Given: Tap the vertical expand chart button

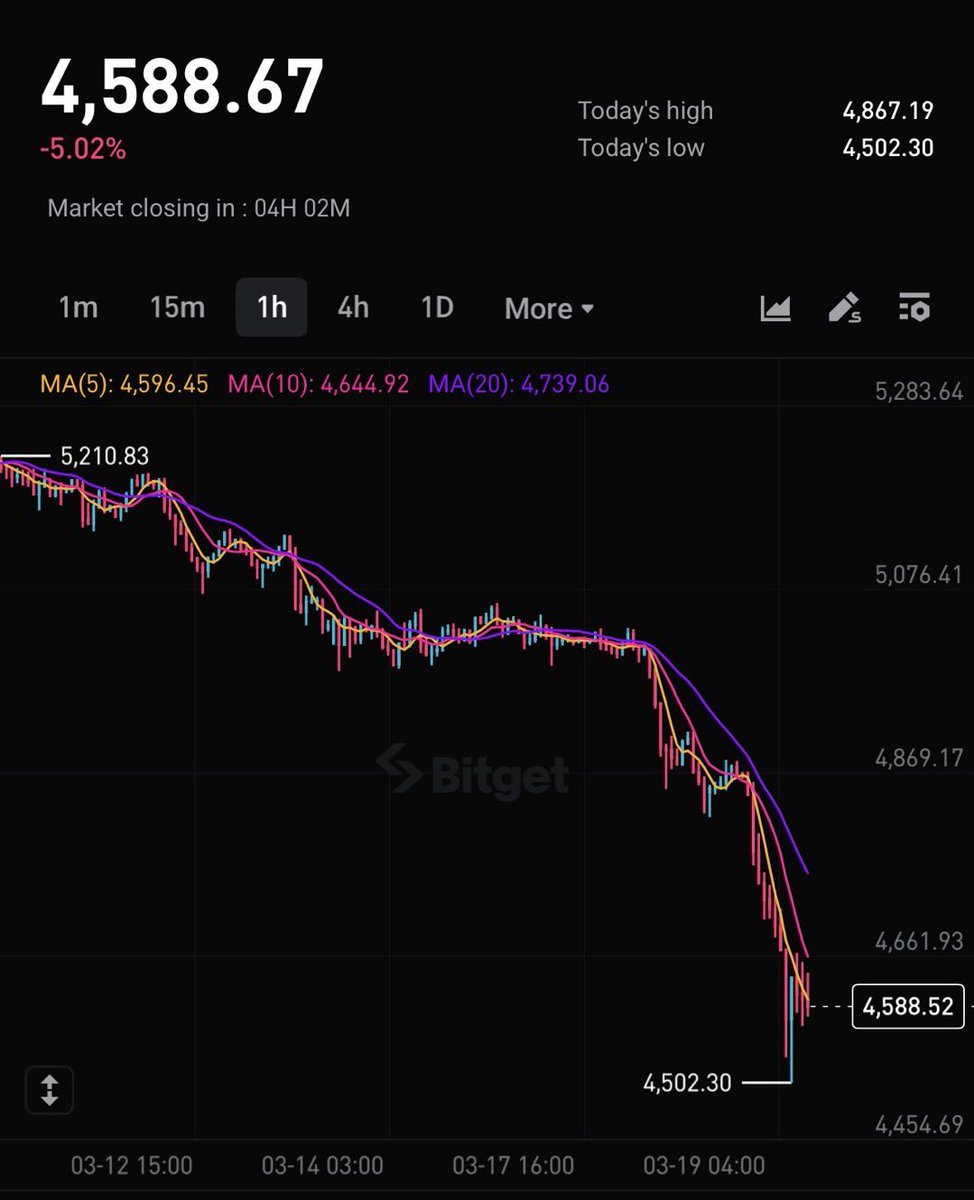Looking at the screenshot, I should [x=50, y=1089].
